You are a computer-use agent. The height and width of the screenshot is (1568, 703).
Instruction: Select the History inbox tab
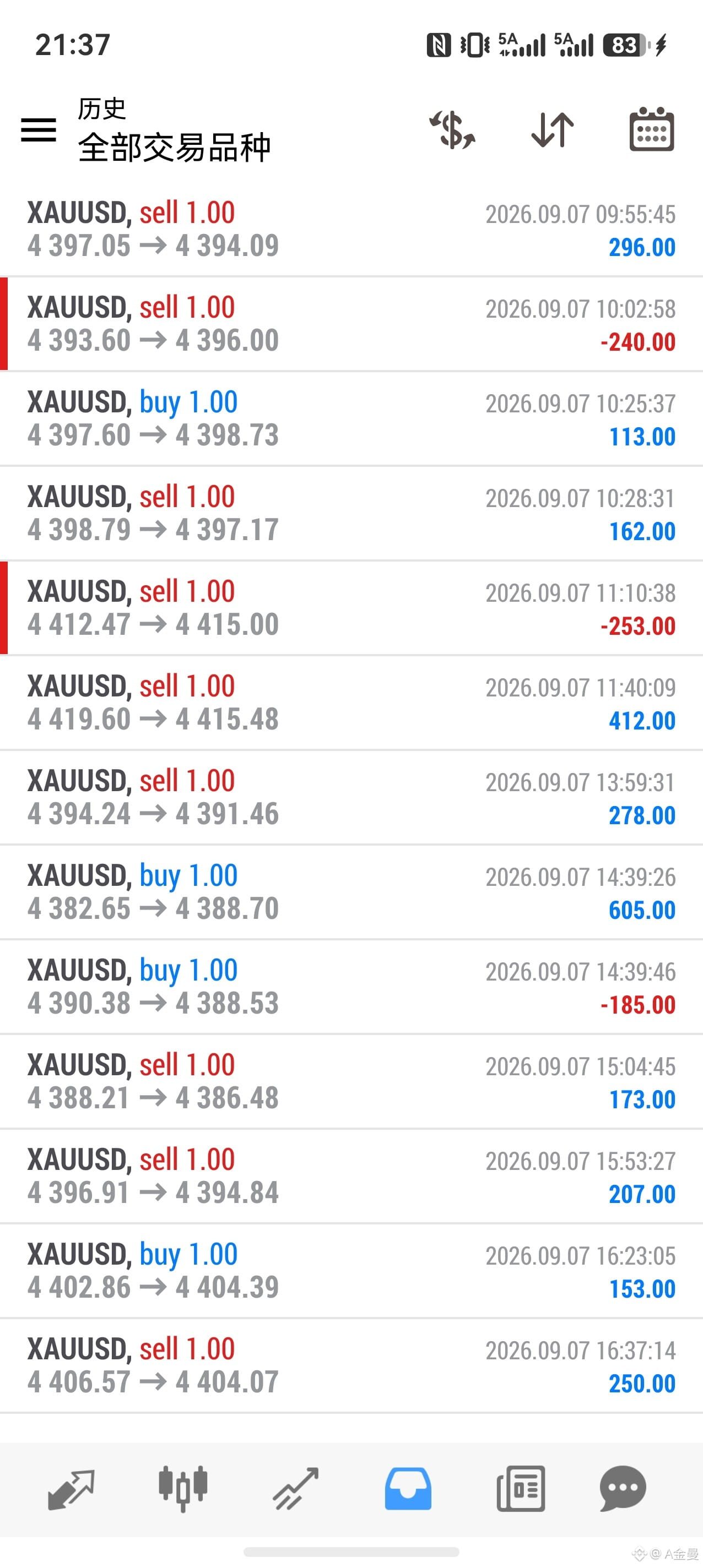[408, 1489]
